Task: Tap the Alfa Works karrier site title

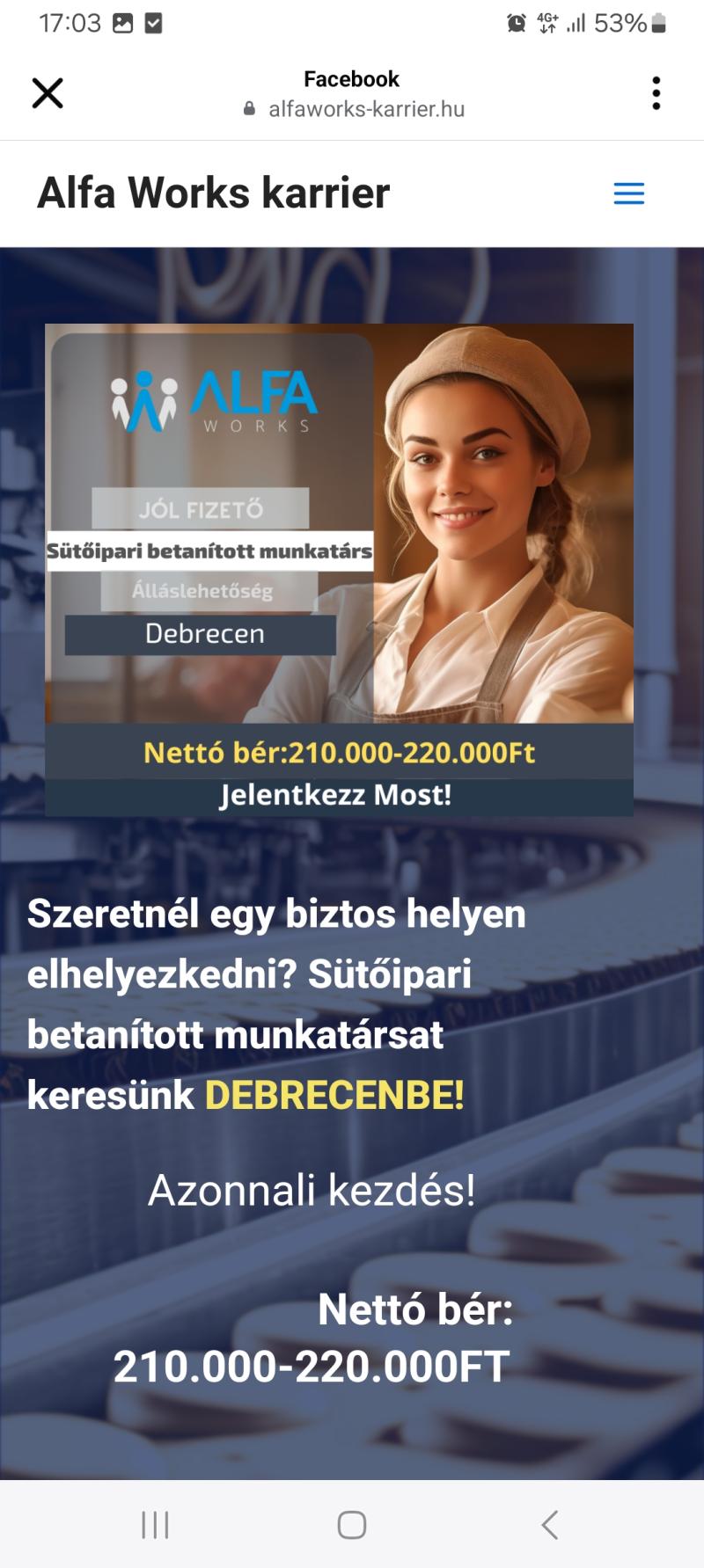Action: (213, 193)
